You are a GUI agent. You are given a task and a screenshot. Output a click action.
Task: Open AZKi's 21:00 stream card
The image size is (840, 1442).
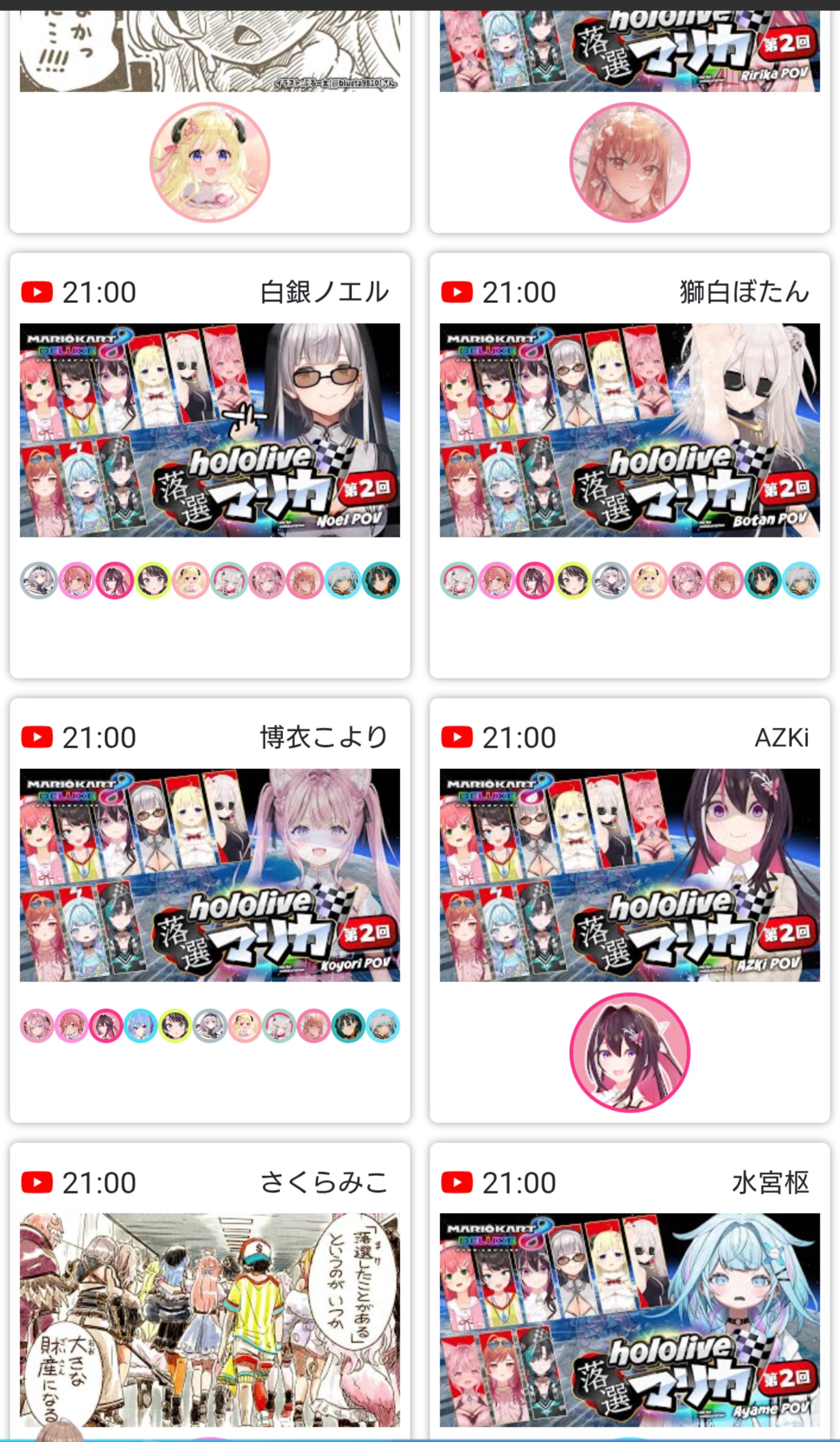629,910
